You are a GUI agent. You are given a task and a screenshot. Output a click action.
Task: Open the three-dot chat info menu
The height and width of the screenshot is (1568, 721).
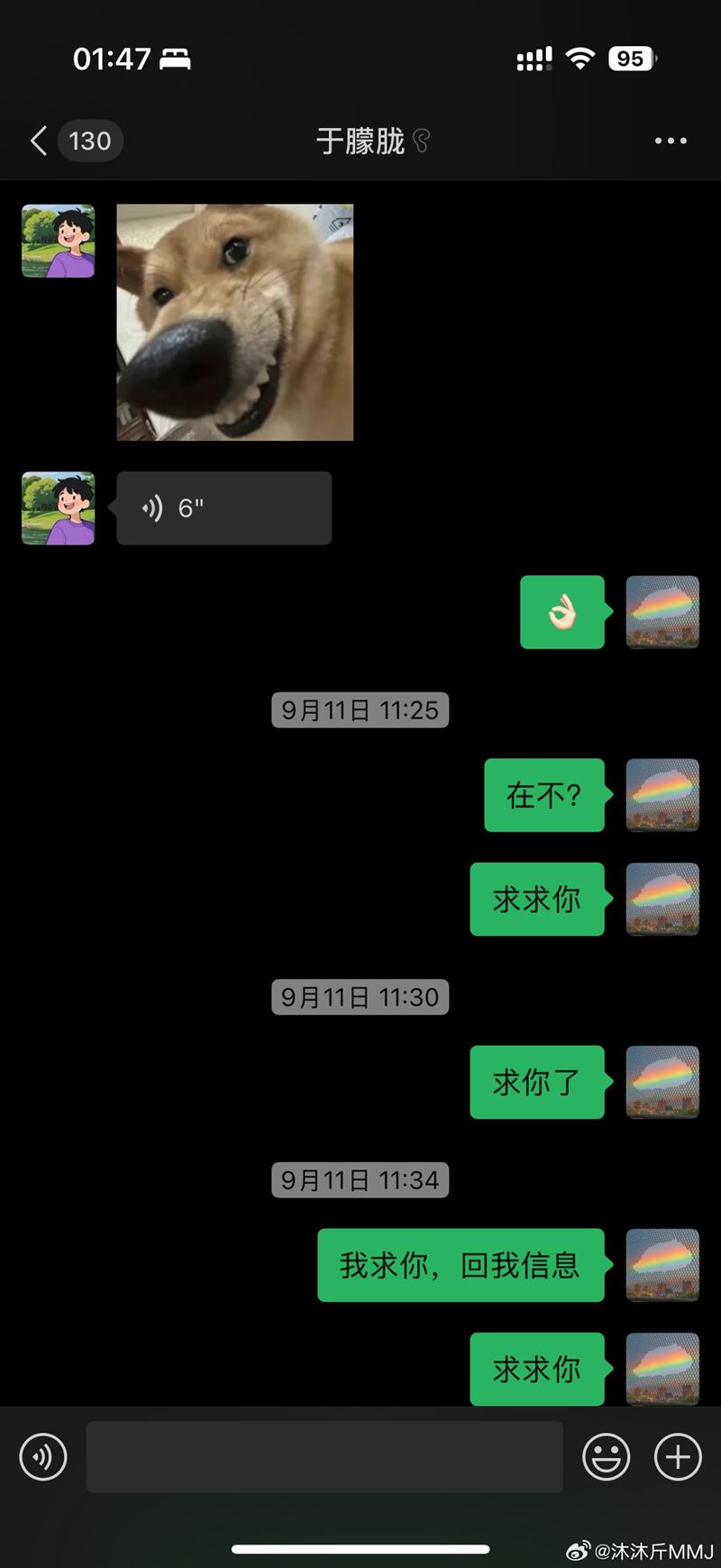coord(671,141)
